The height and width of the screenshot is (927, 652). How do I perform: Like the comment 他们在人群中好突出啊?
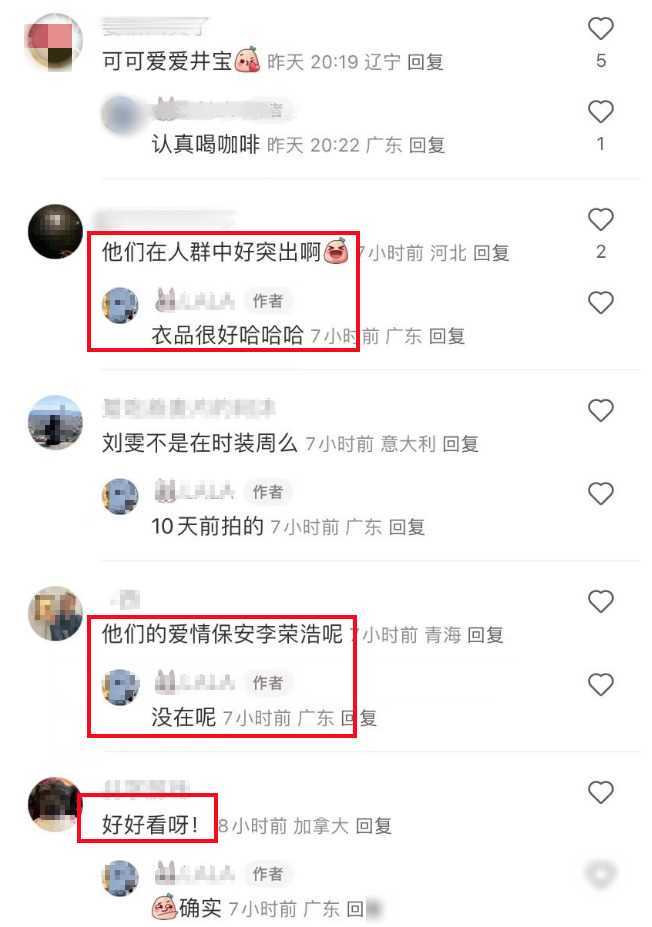coord(600,219)
